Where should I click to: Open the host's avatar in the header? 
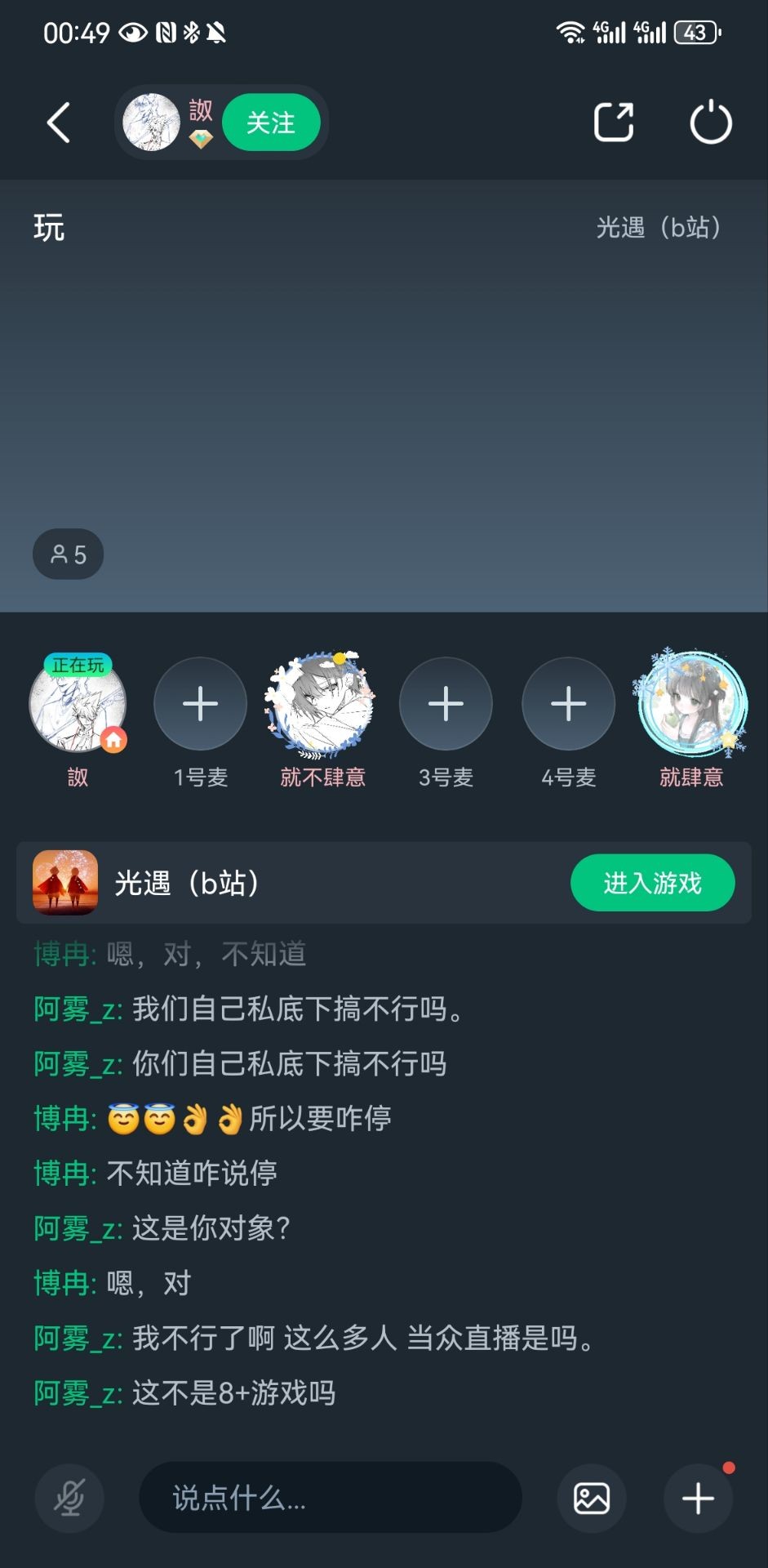coord(151,123)
